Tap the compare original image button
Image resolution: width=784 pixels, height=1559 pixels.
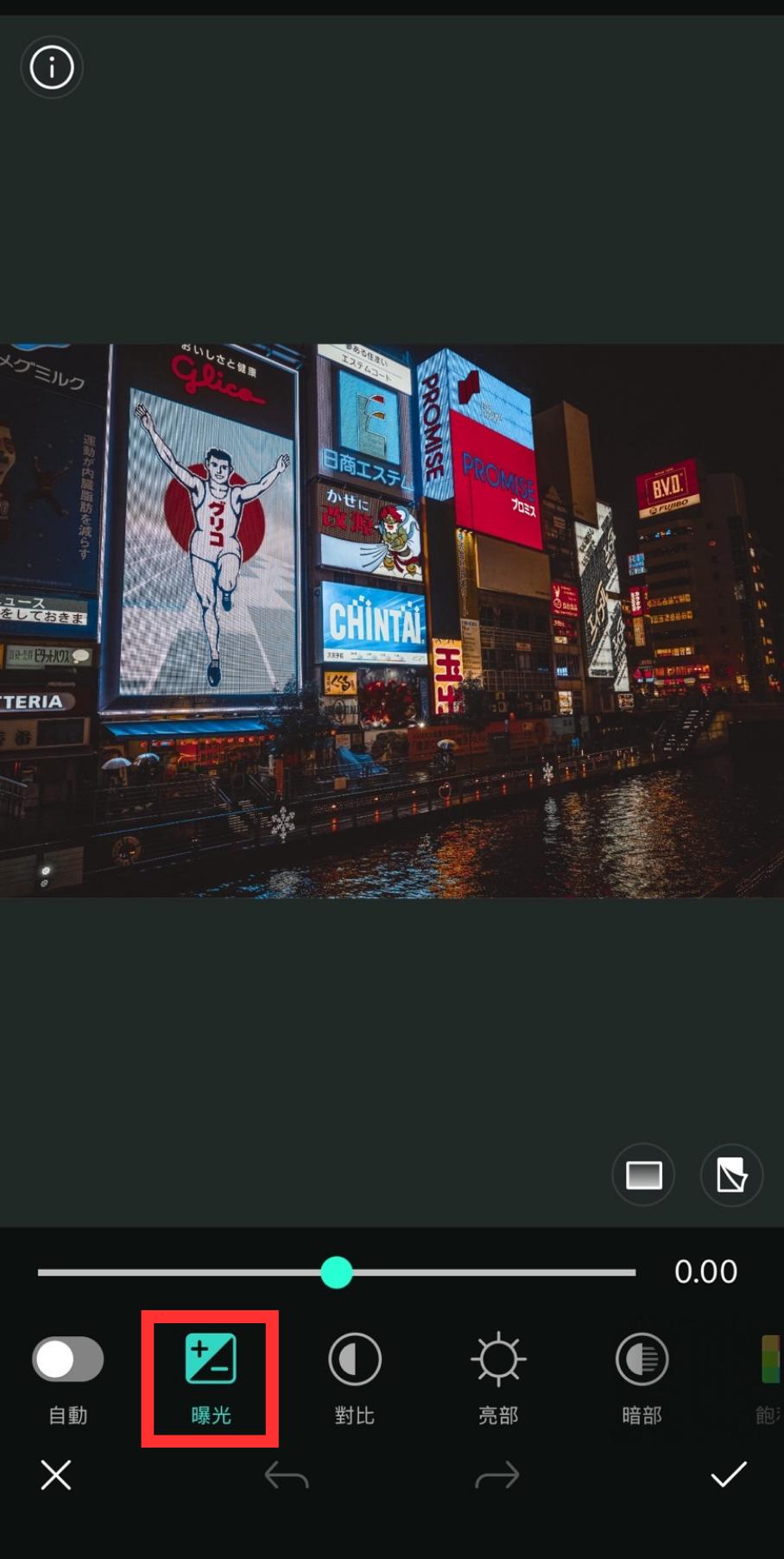click(731, 1175)
